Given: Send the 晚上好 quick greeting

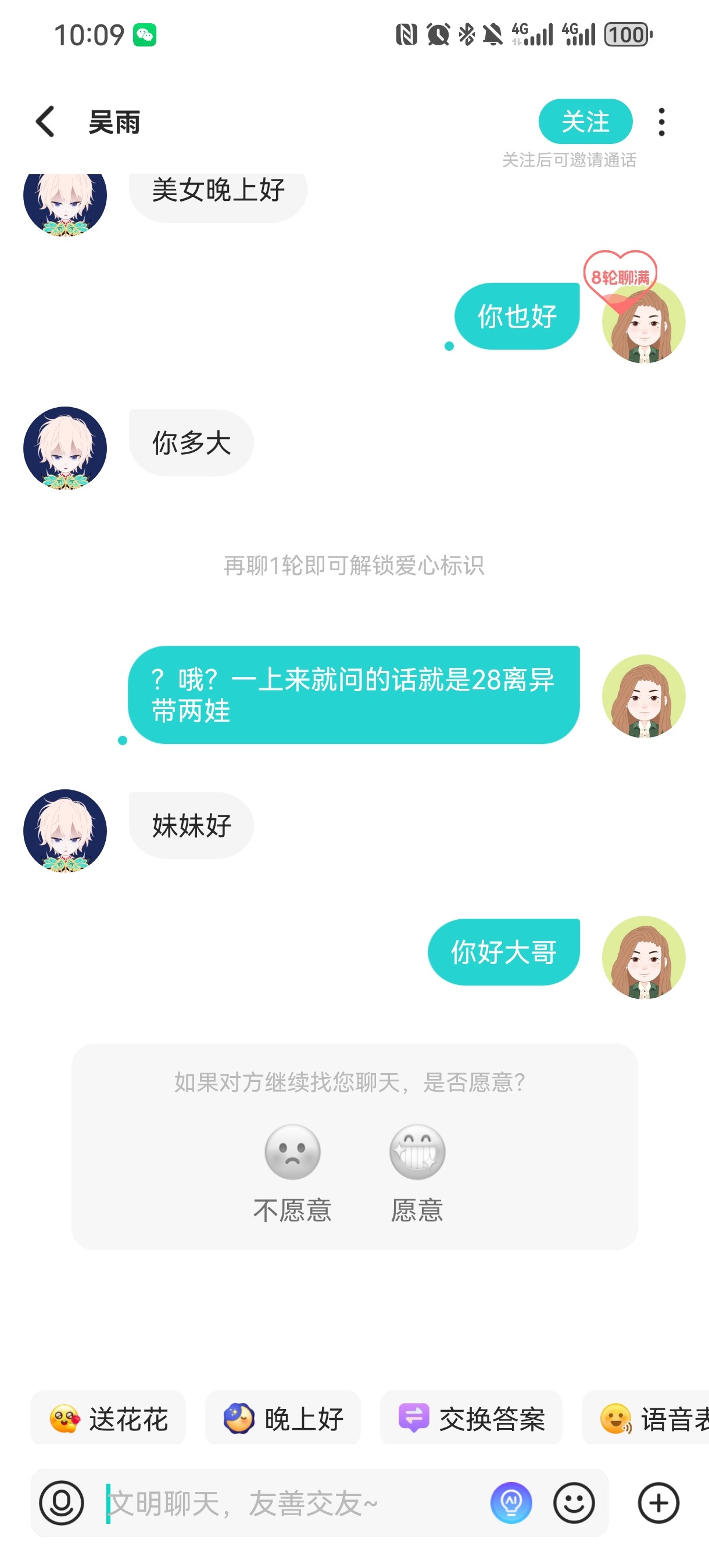Looking at the screenshot, I should 283,1419.
